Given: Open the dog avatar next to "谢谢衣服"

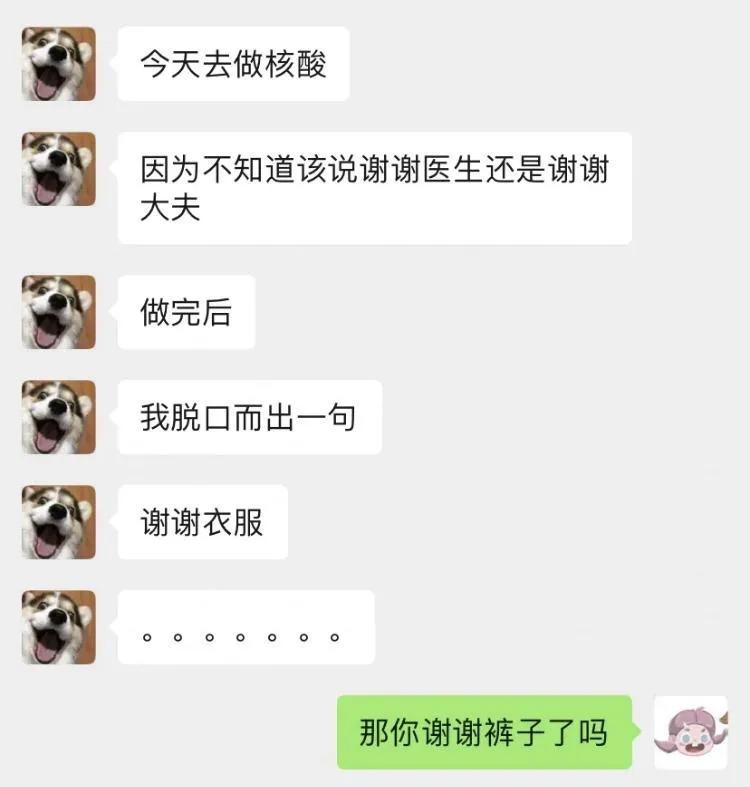Looking at the screenshot, I should [x=57, y=521].
